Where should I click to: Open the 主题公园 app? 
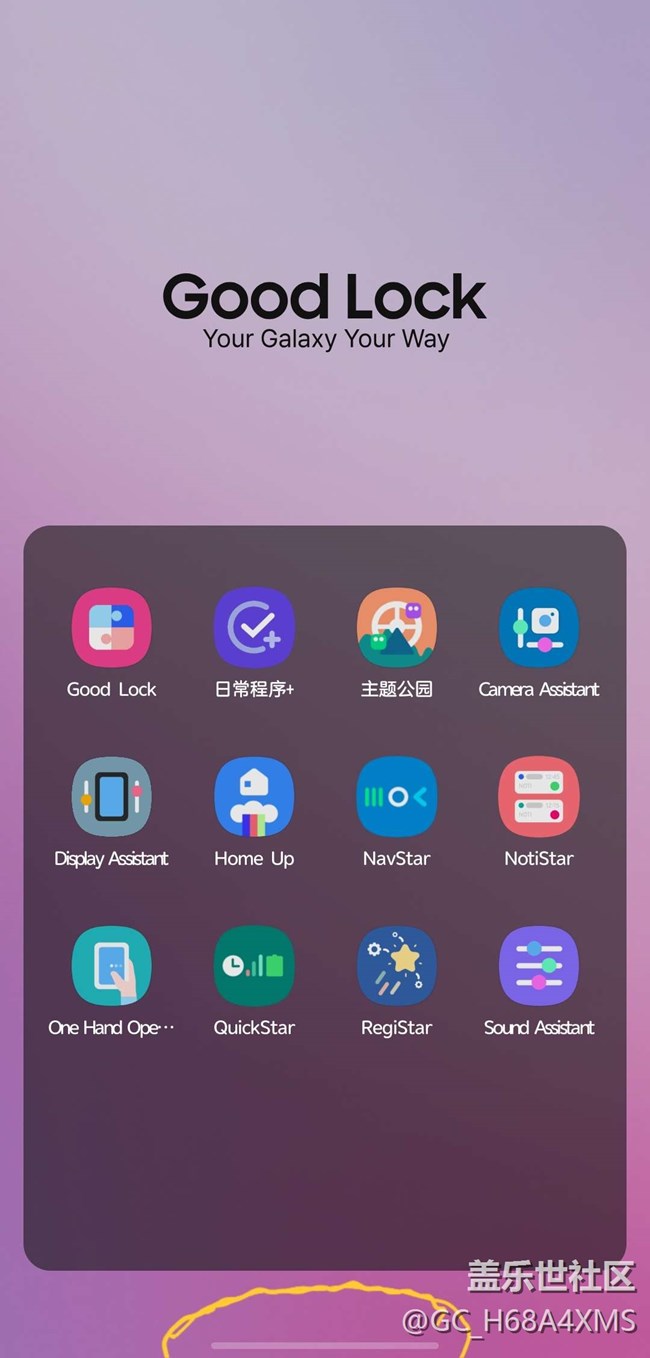[396, 628]
